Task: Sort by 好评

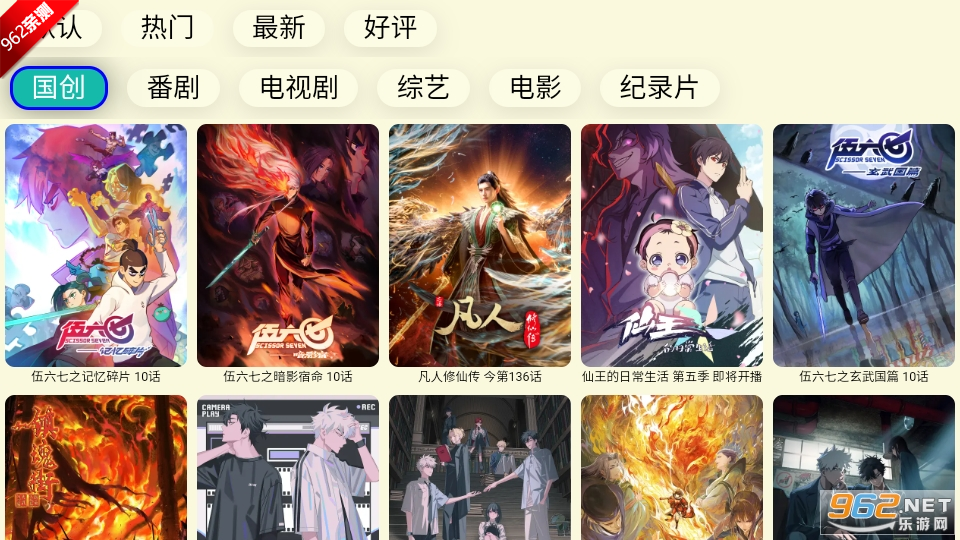Action: [390, 28]
